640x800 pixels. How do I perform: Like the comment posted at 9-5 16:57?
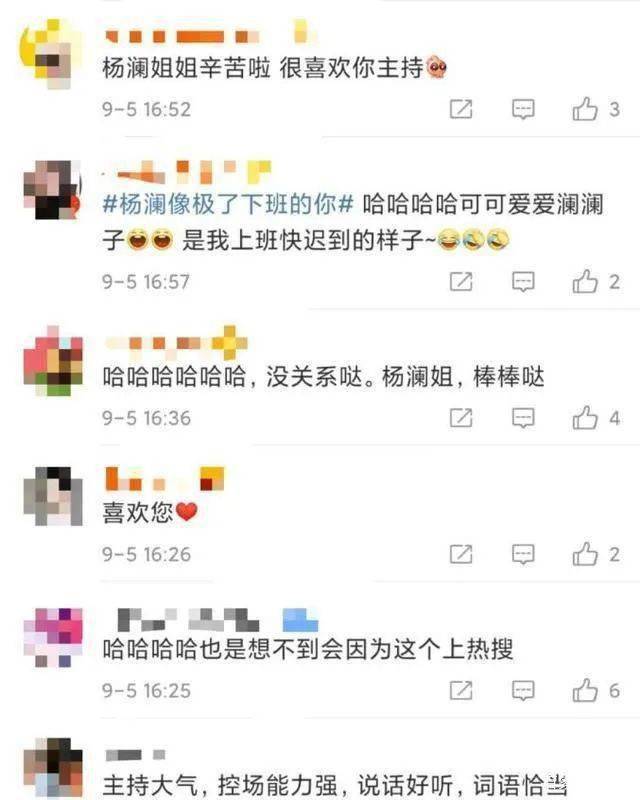click(x=585, y=283)
